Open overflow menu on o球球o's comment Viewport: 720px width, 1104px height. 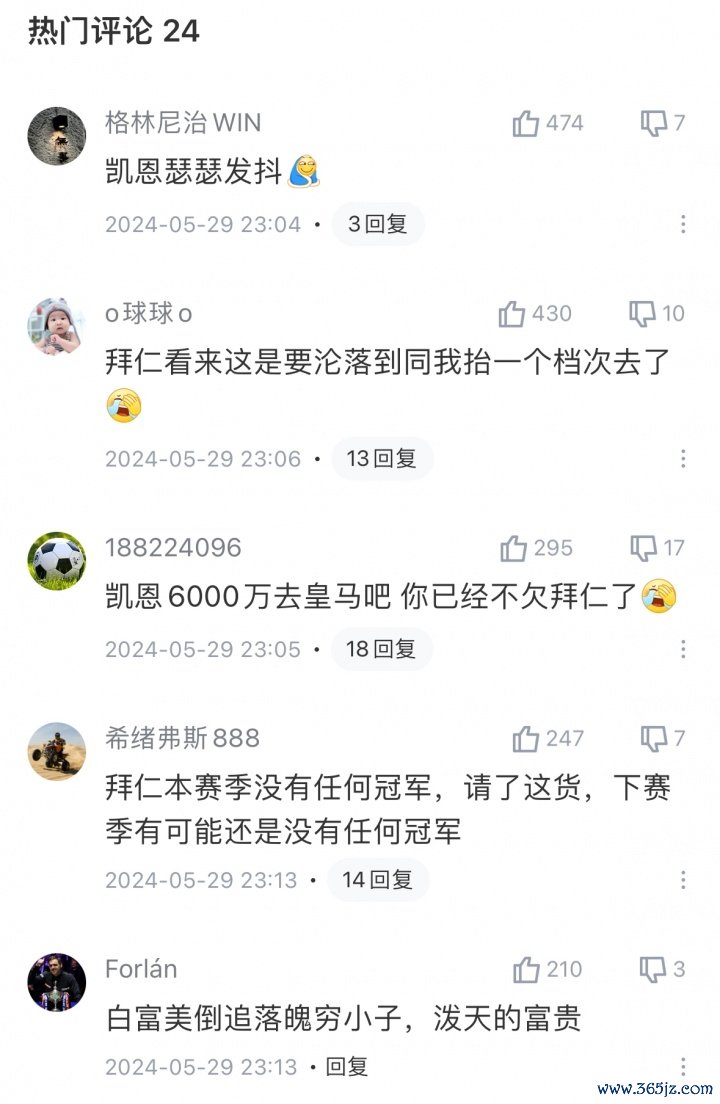point(683,459)
